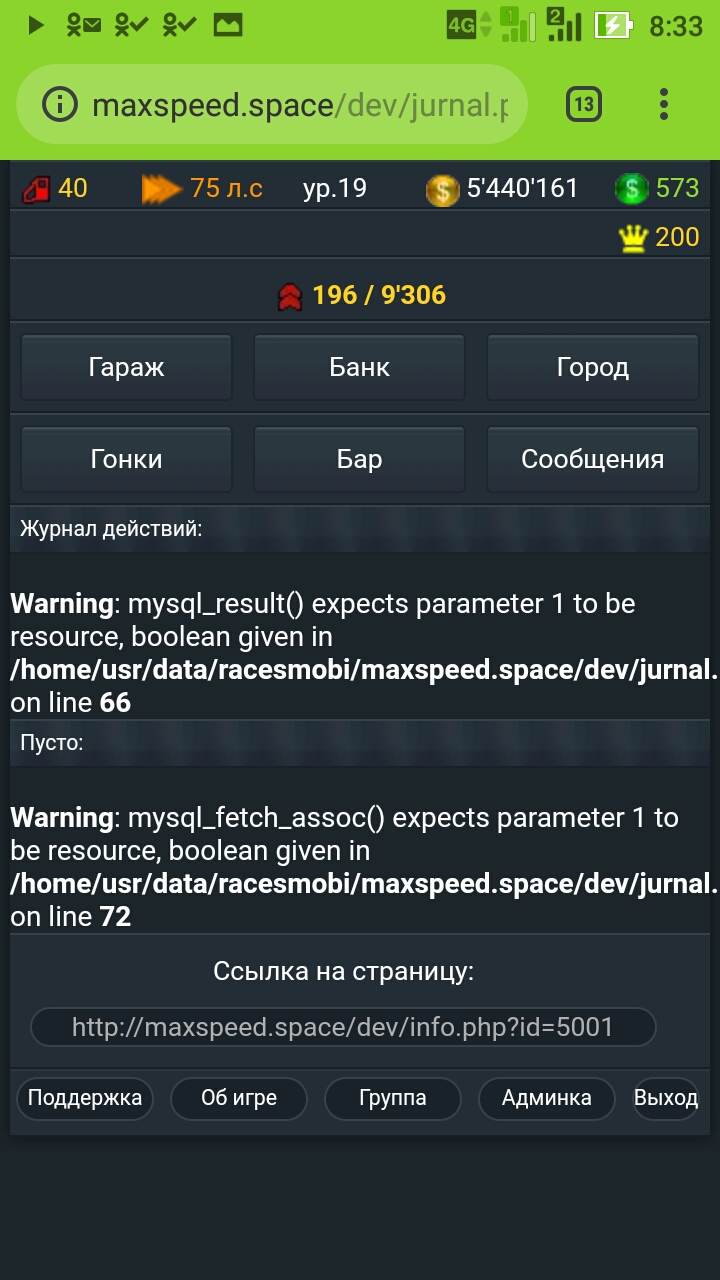Open the browser overflow menu
Viewport: 720px width, 1280px height.
click(664, 104)
